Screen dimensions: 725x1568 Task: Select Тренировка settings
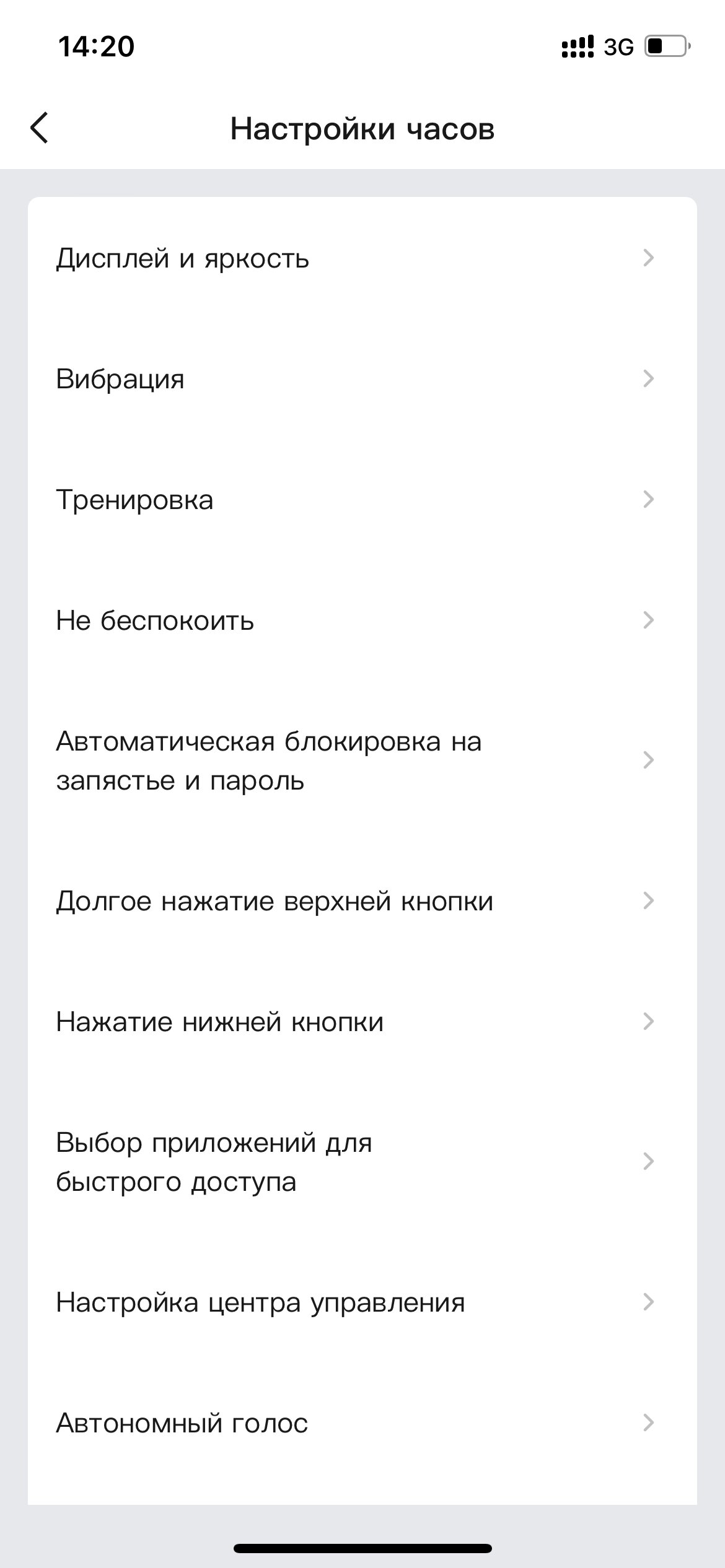pyautogui.click(x=362, y=499)
